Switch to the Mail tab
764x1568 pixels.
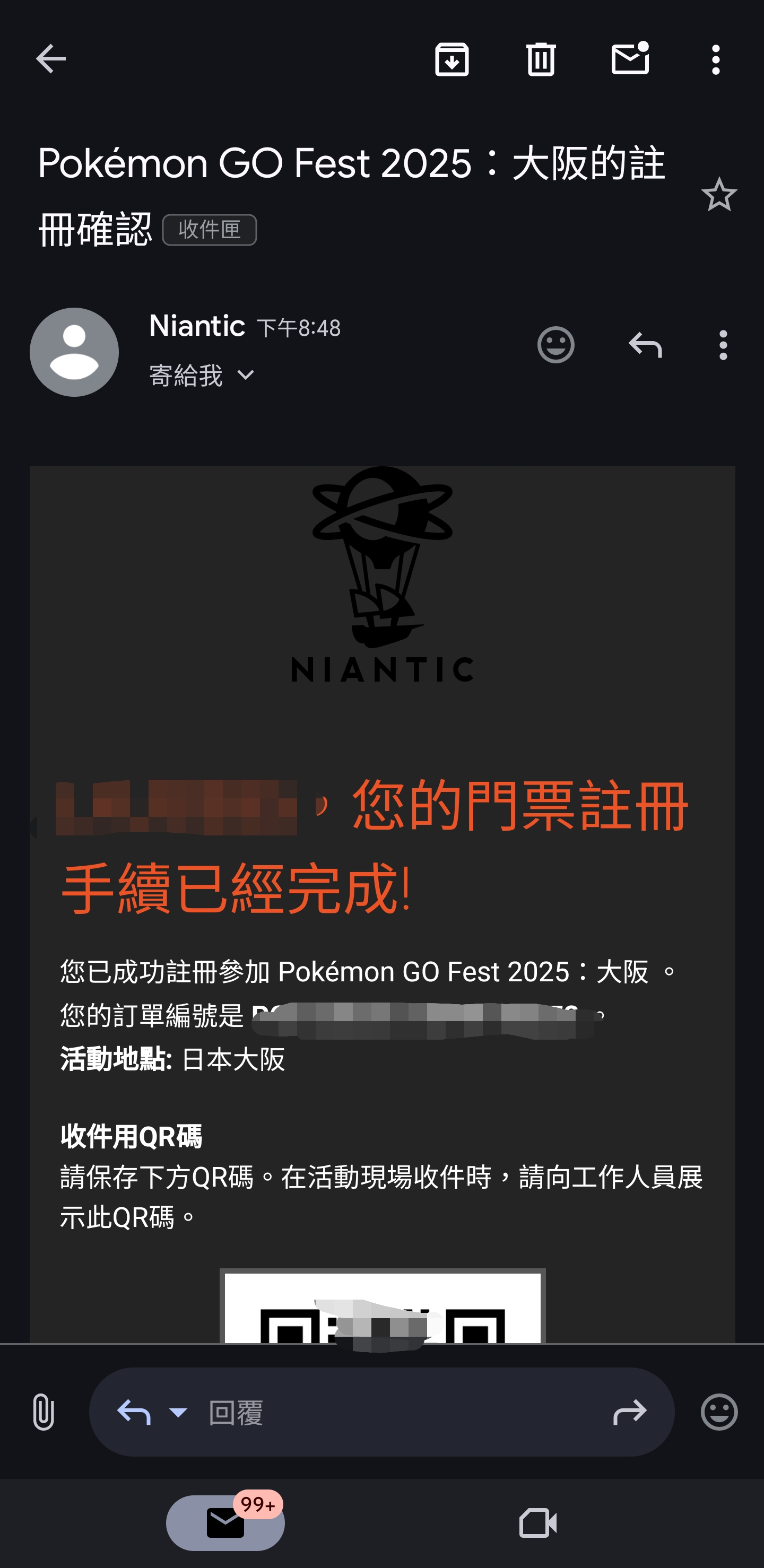coord(225,1523)
